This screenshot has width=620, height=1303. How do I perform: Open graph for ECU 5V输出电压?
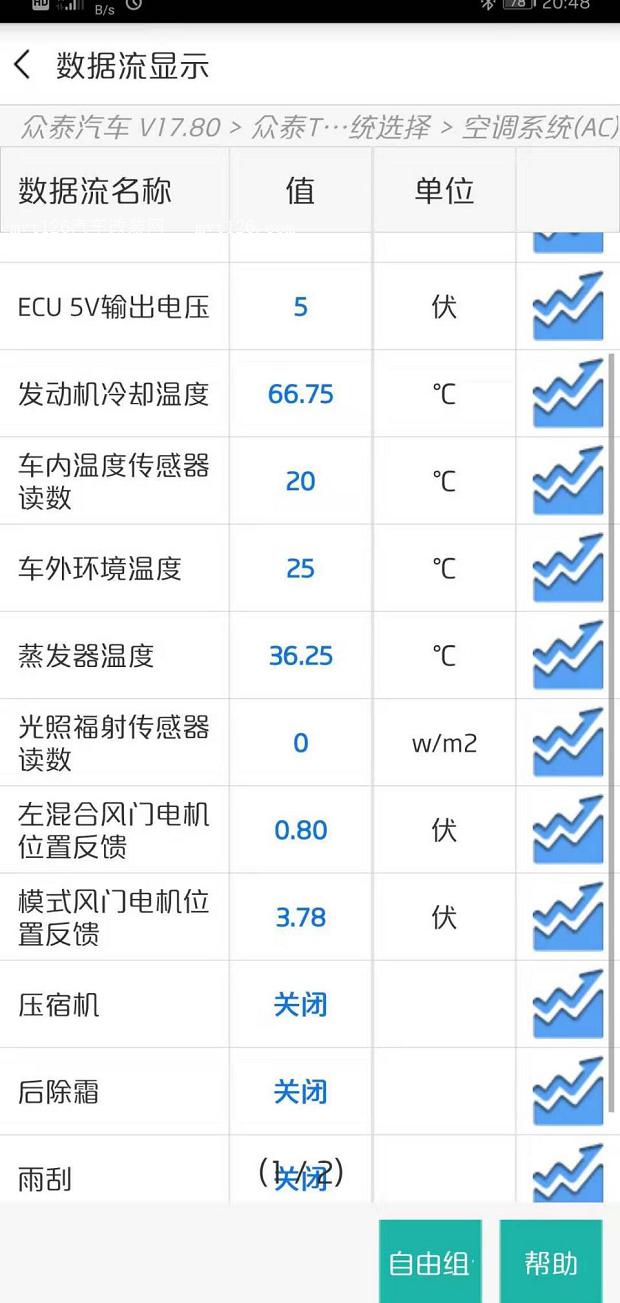click(568, 306)
